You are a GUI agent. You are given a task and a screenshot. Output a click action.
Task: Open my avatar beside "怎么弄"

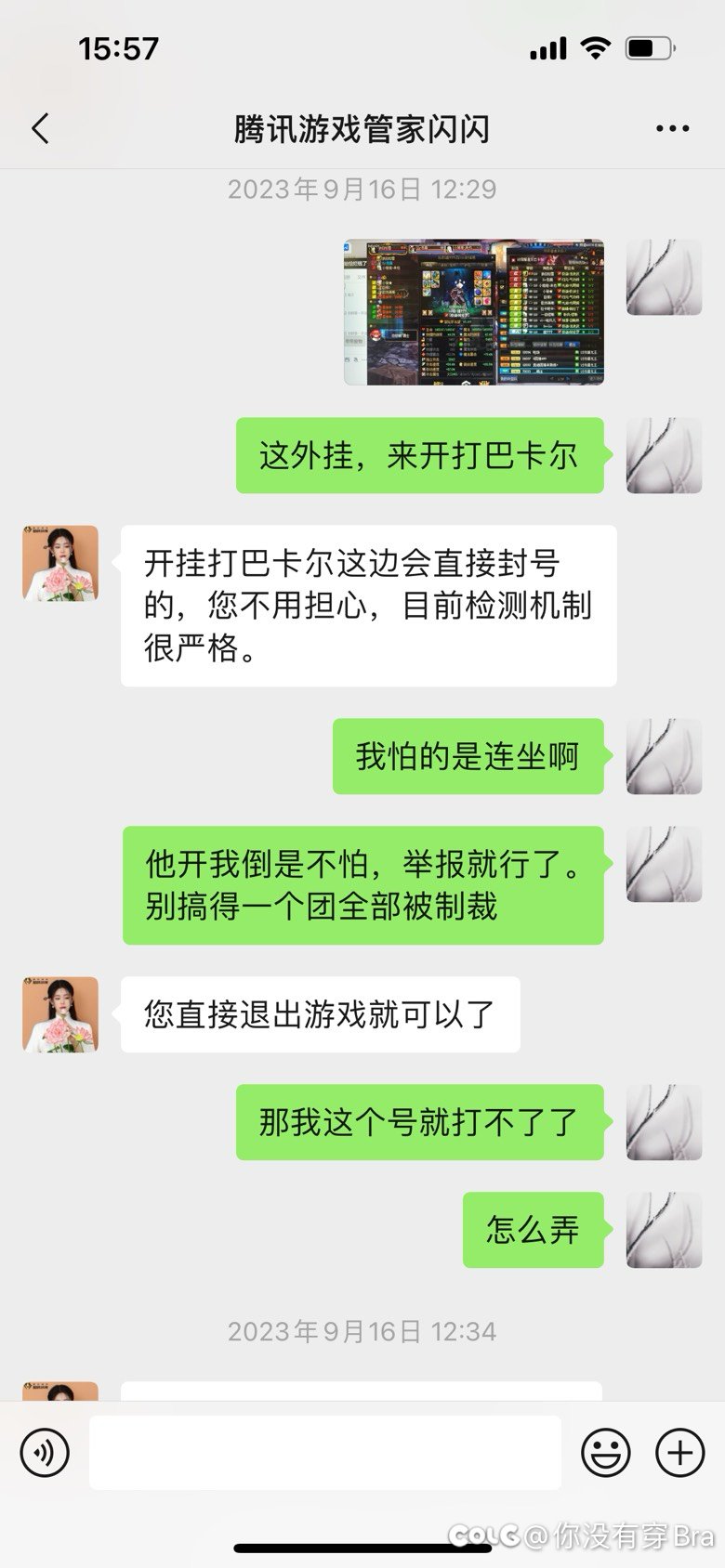[664, 1230]
